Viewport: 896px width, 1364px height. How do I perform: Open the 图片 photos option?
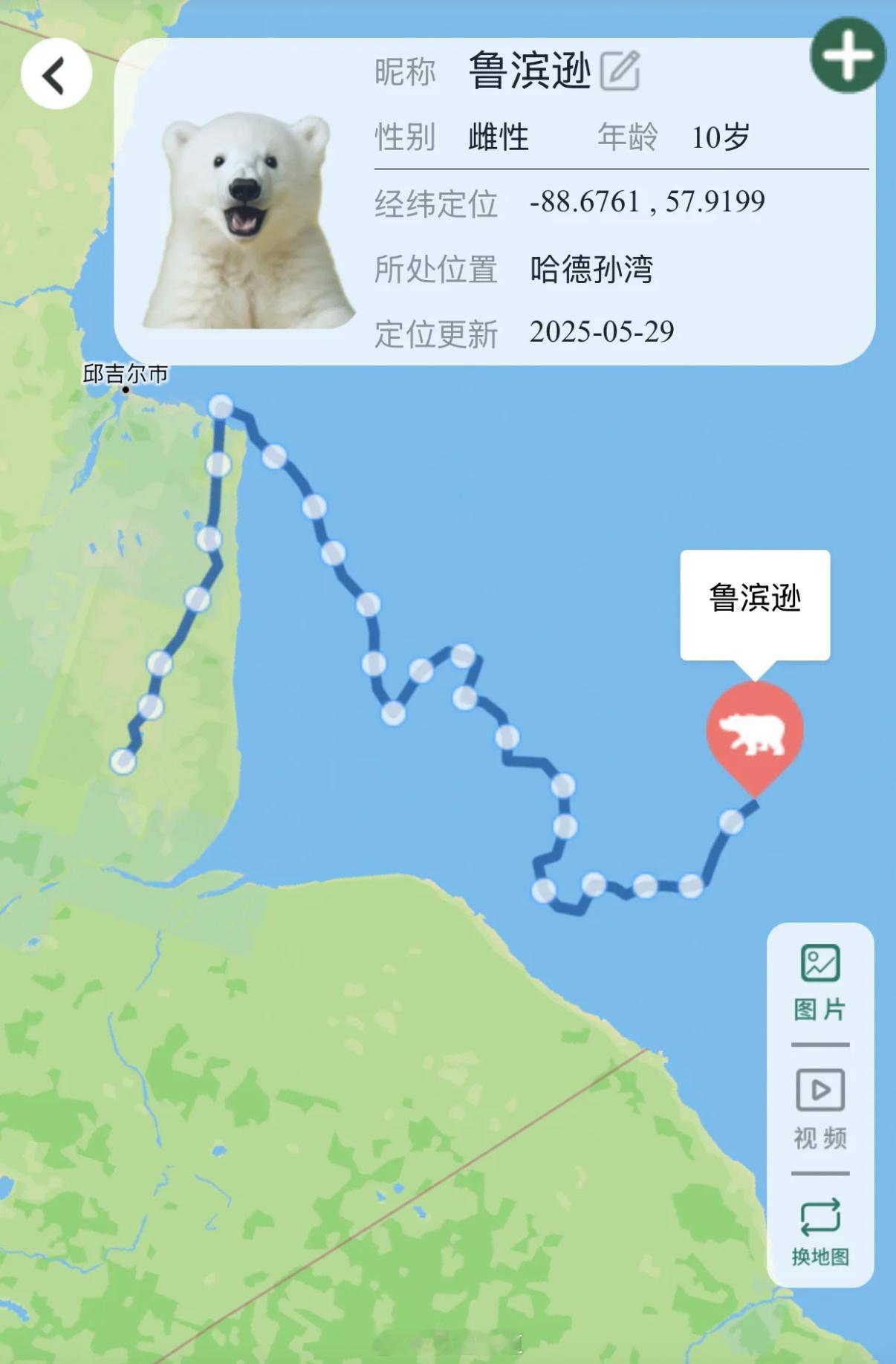click(x=820, y=982)
